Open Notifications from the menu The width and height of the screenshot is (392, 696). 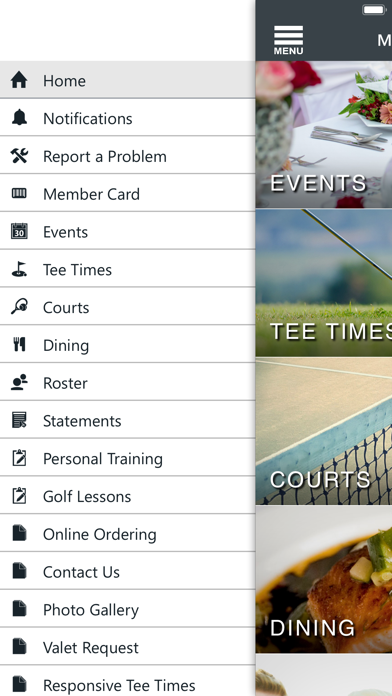127,118
